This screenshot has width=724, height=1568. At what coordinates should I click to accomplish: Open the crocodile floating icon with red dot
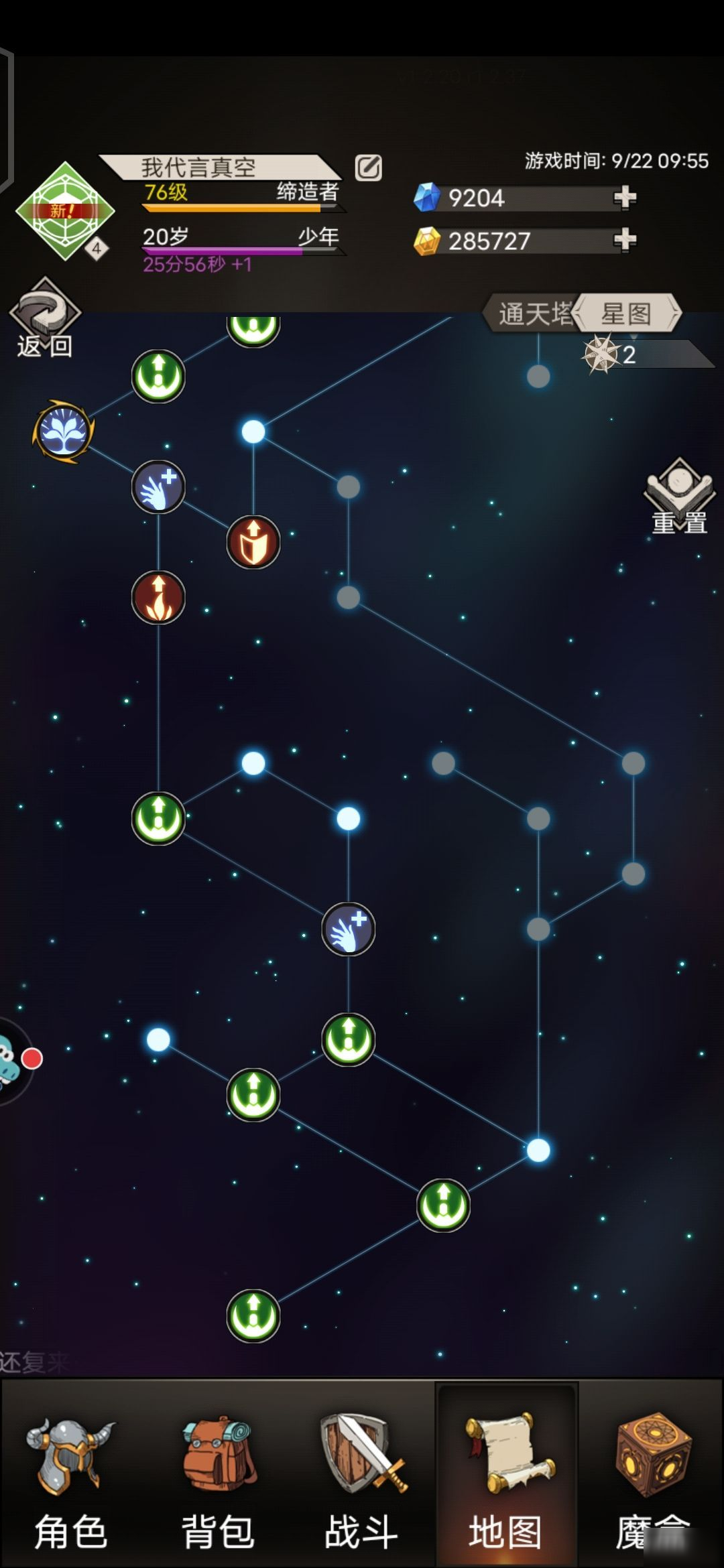click(10, 1060)
